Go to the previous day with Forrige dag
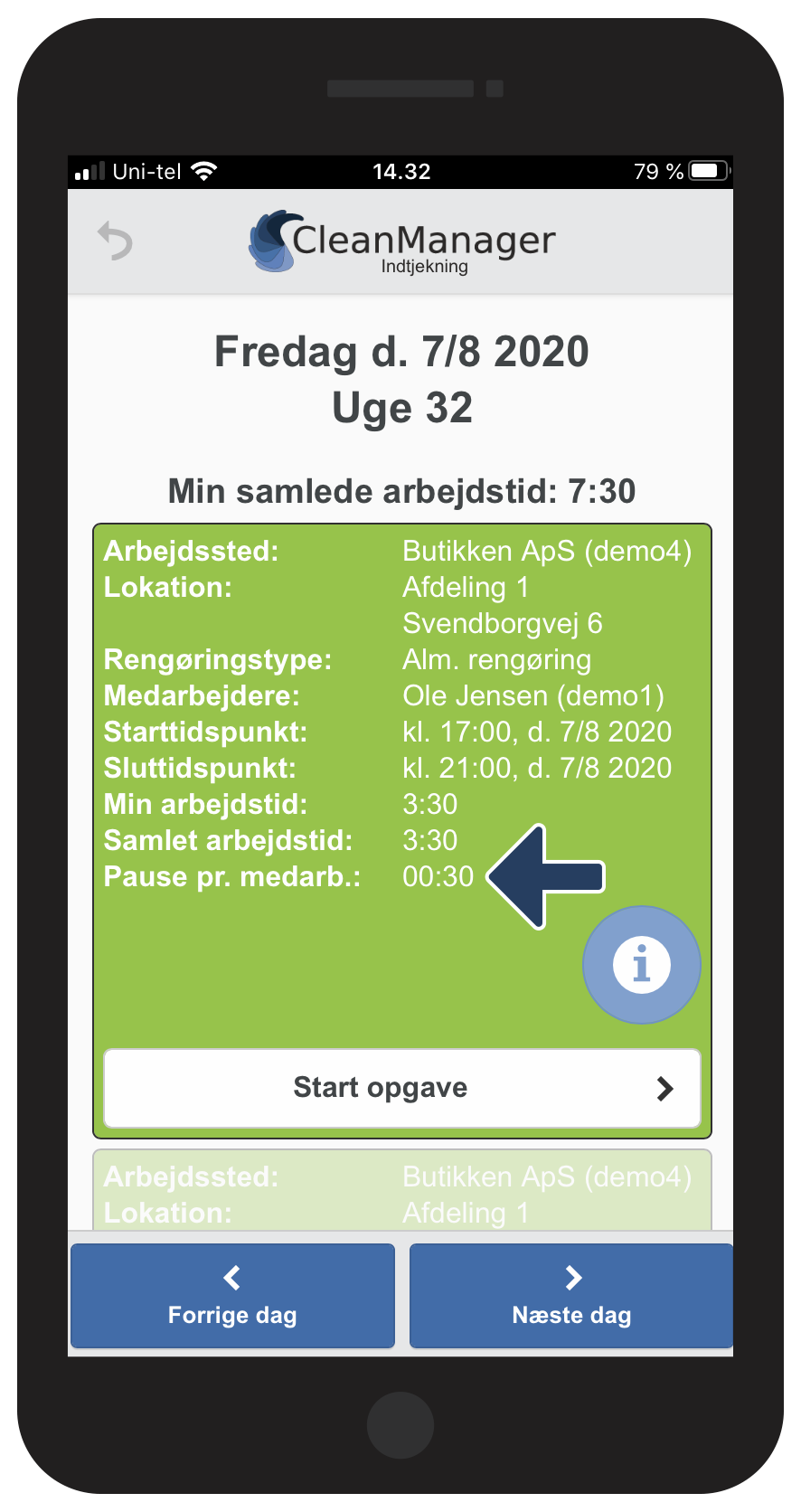This screenshot has width=801, height=1512. coord(231,1296)
